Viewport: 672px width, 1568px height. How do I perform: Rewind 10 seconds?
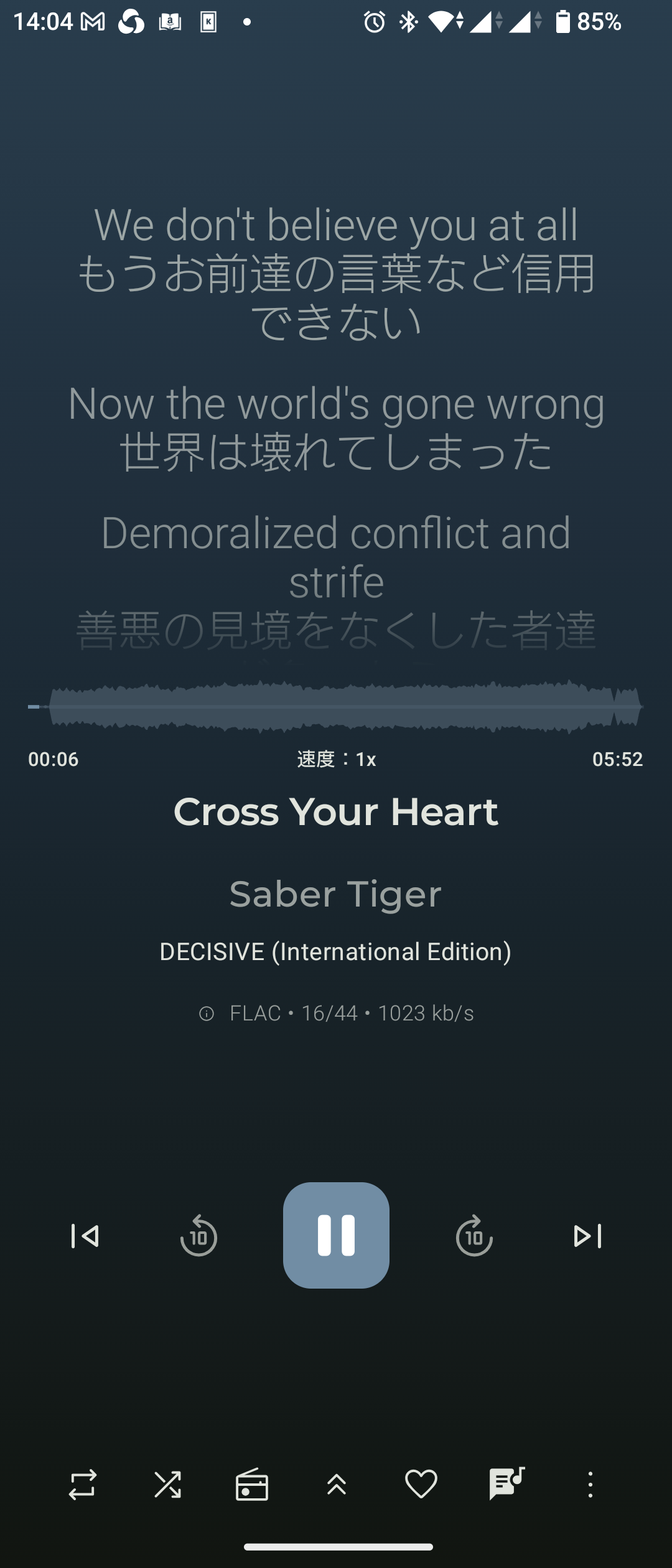198,1236
